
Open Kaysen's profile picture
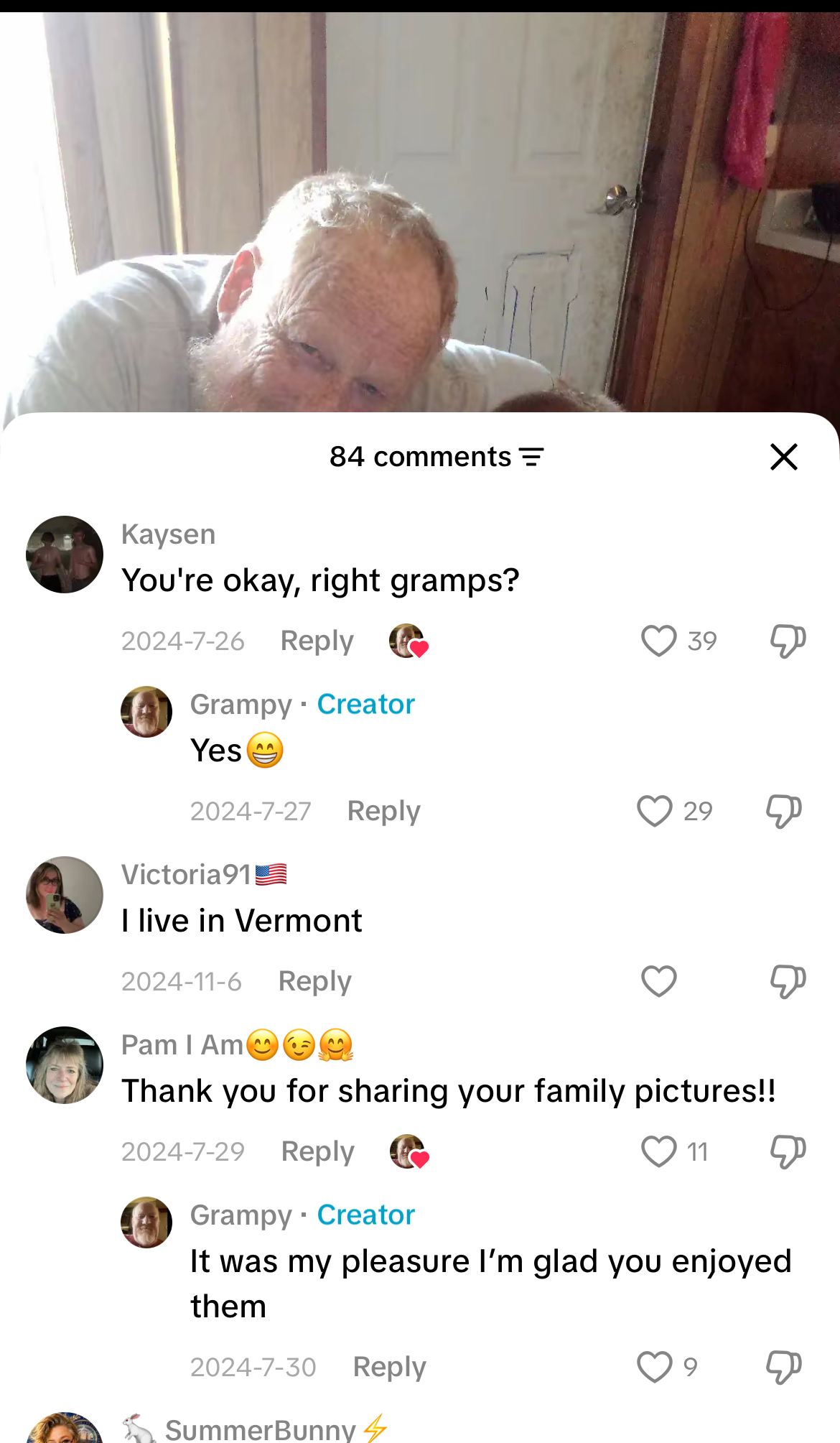click(x=65, y=555)
